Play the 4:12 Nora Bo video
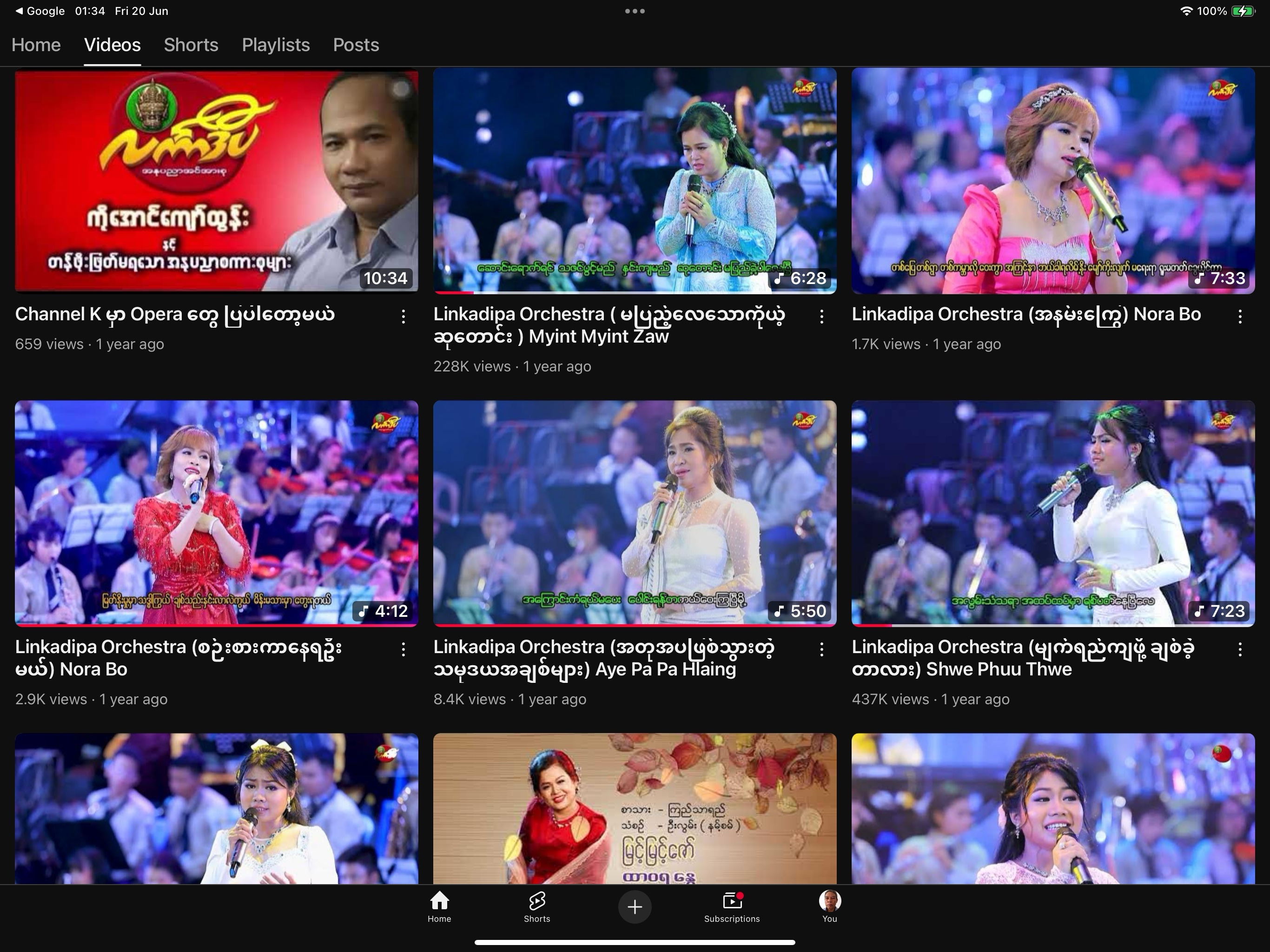The width and height of the screenshot is (1270, 952). tap(217, 513)
